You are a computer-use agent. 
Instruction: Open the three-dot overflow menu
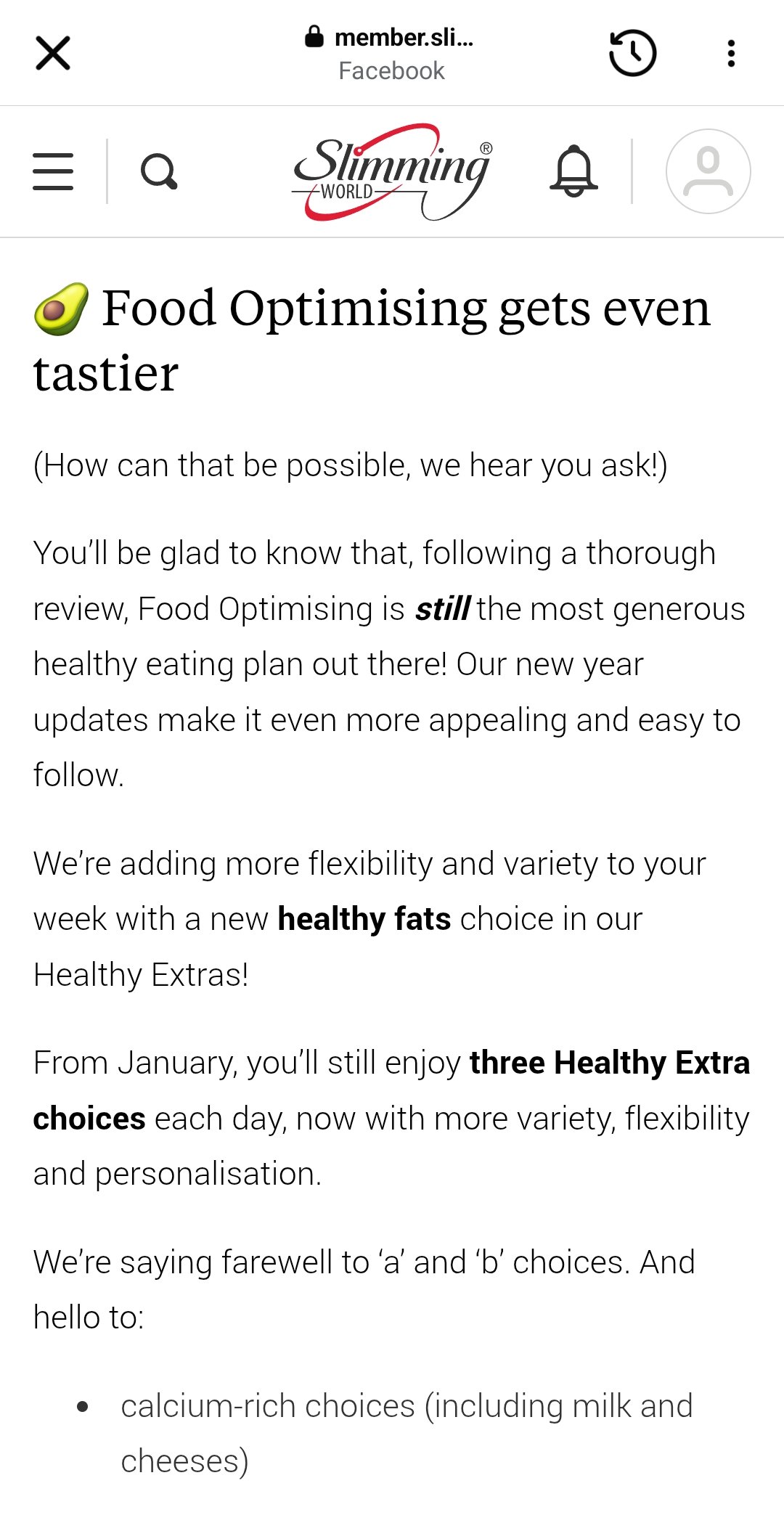pyautogui.click(x=731, y=53)
